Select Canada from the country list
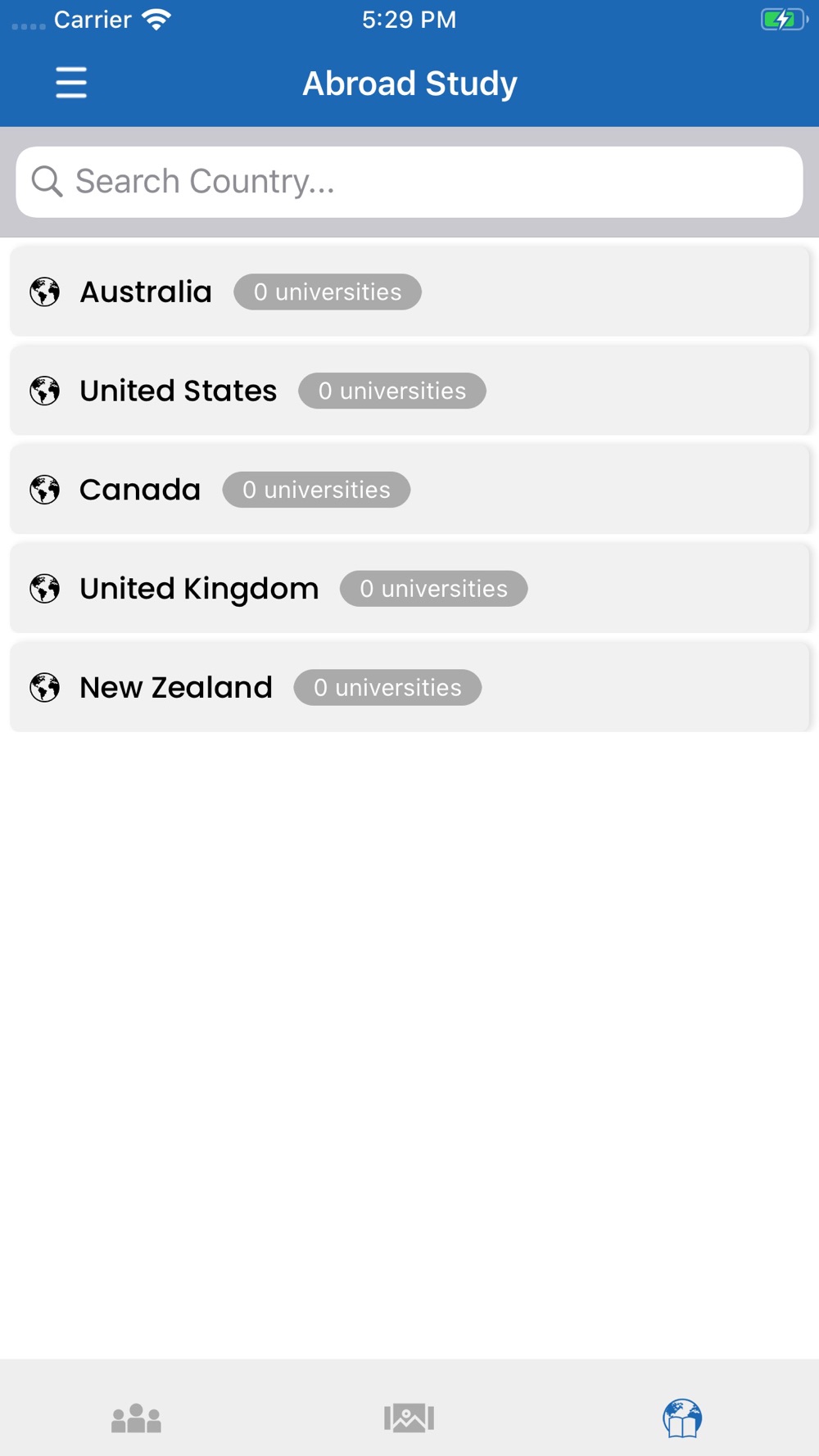 409,490
